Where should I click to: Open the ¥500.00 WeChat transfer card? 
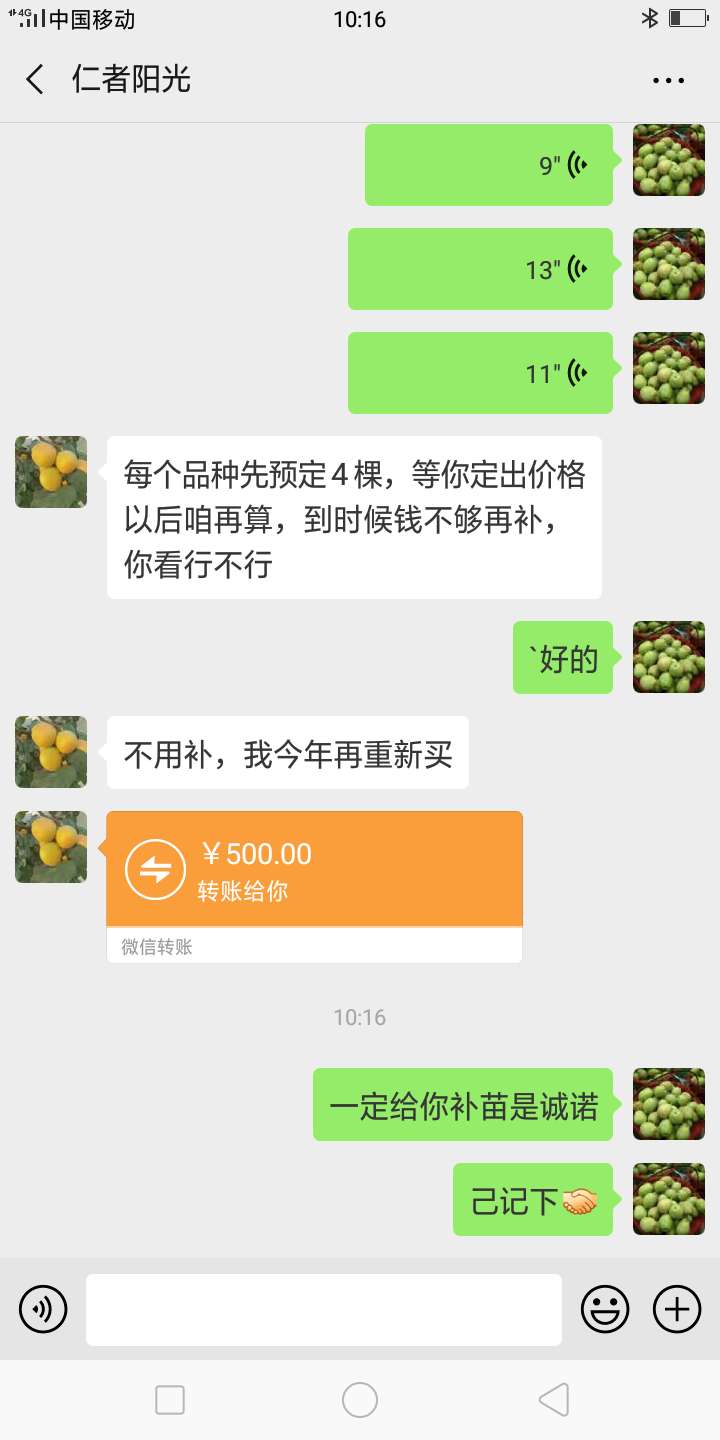[x=314, y=887]
